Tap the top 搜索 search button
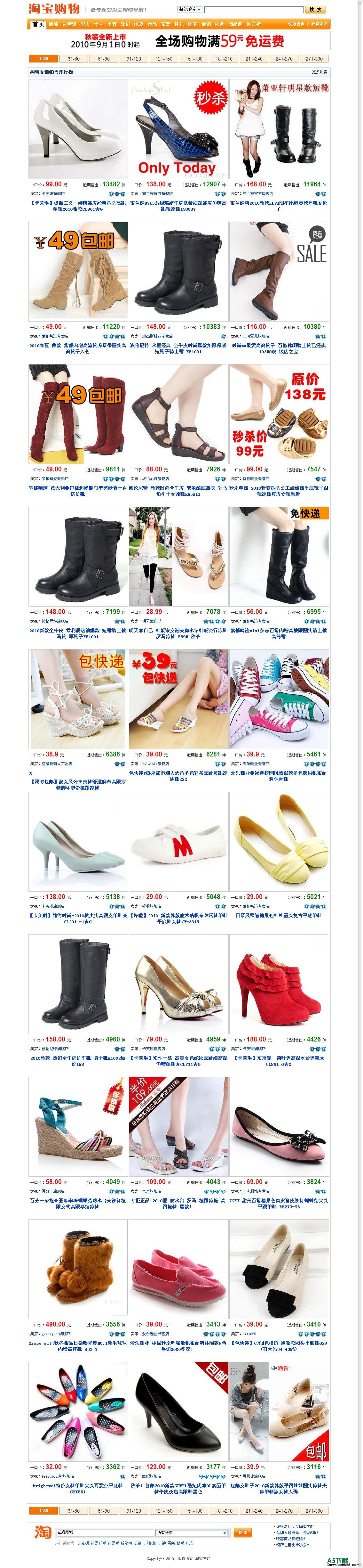Screen dimensions: 363x1568 click(316, 10)
